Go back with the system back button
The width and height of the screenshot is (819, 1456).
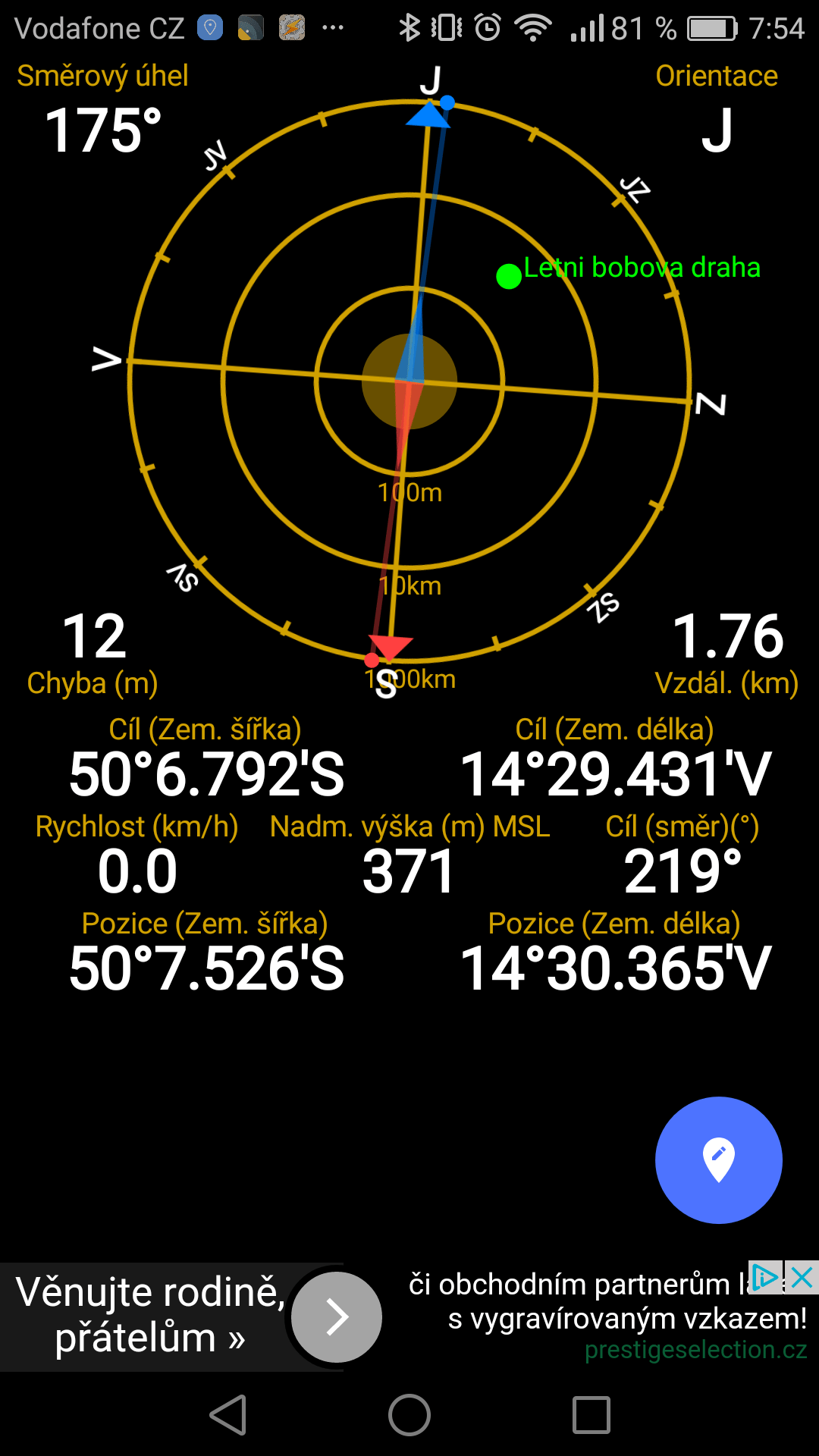click(x=228, y=1415)
